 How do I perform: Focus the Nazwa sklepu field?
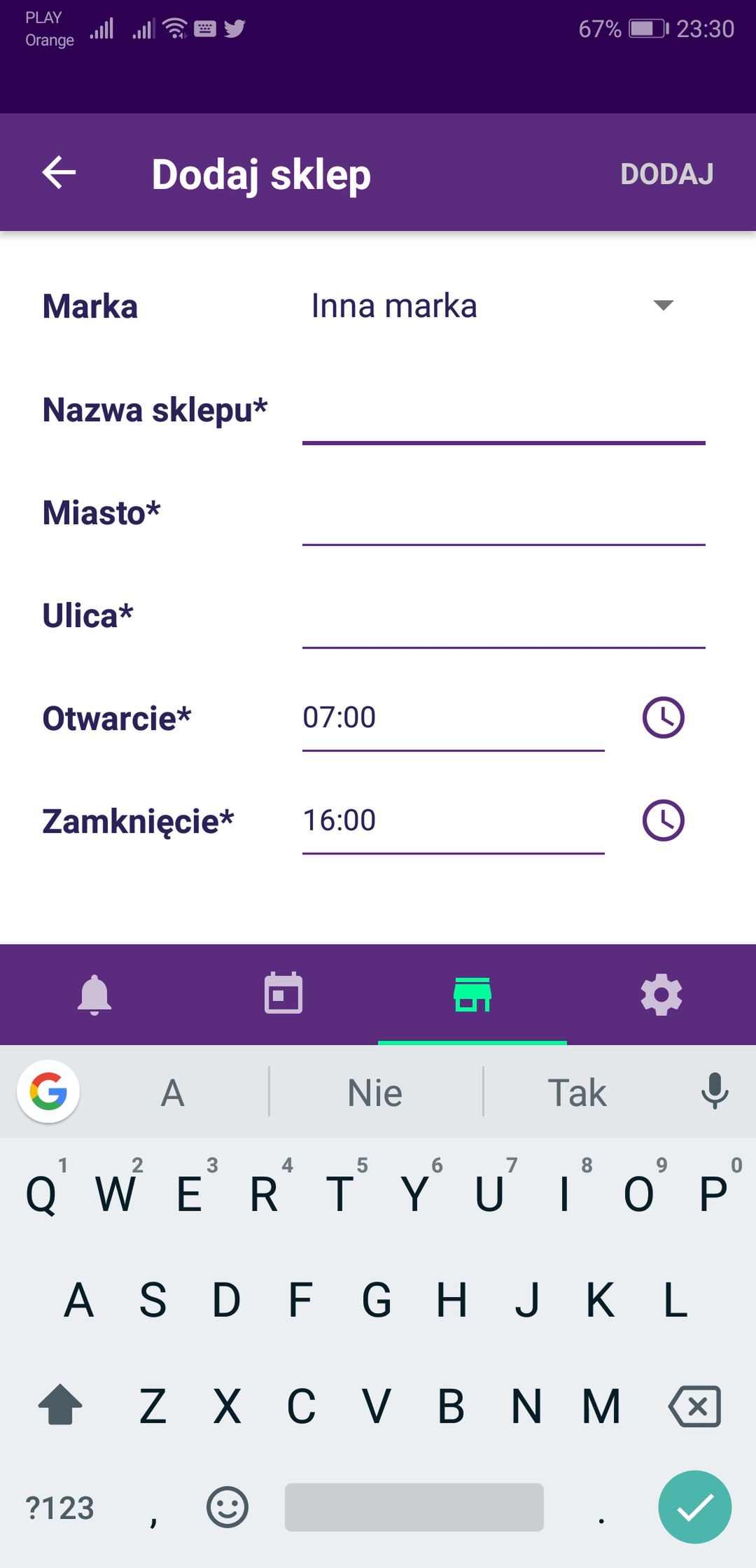click(503, 413)
